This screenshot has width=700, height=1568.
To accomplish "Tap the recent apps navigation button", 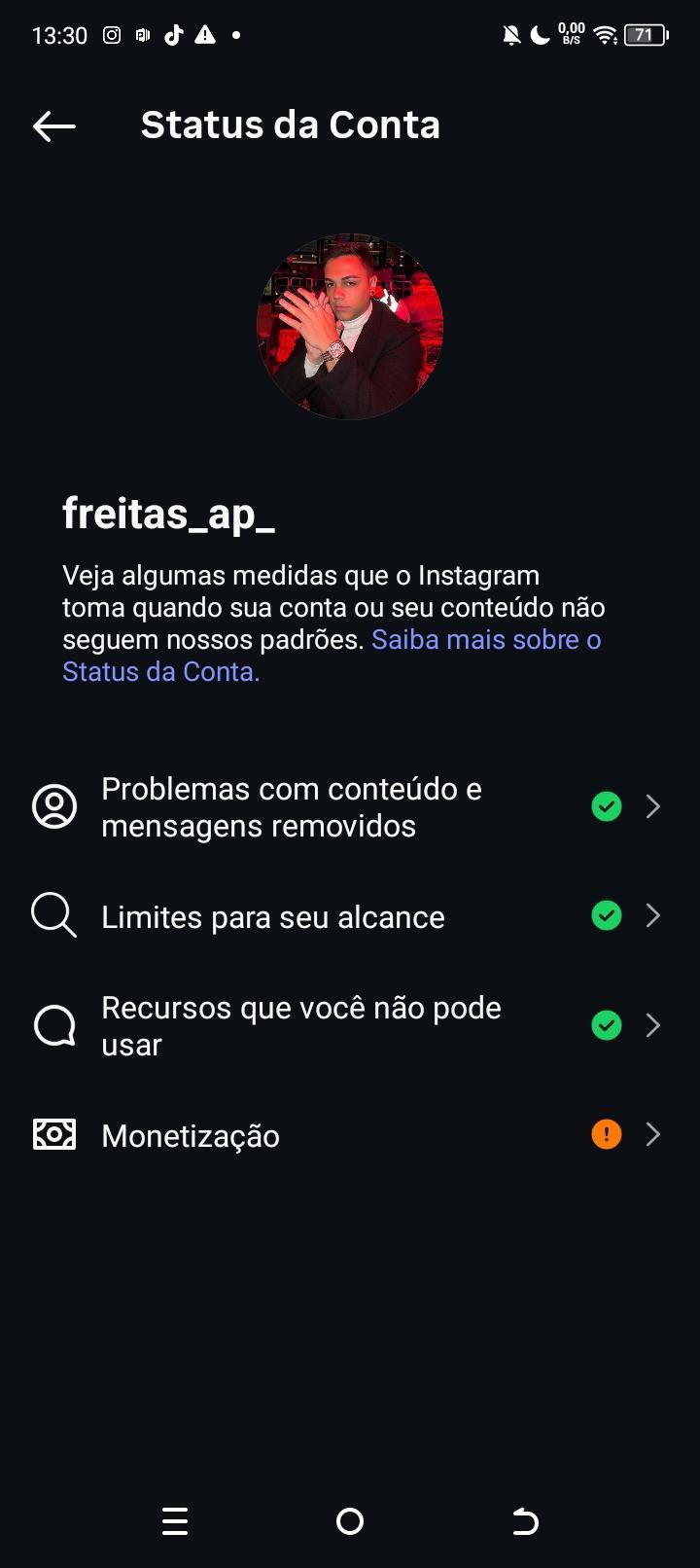I will [175, 1520].
